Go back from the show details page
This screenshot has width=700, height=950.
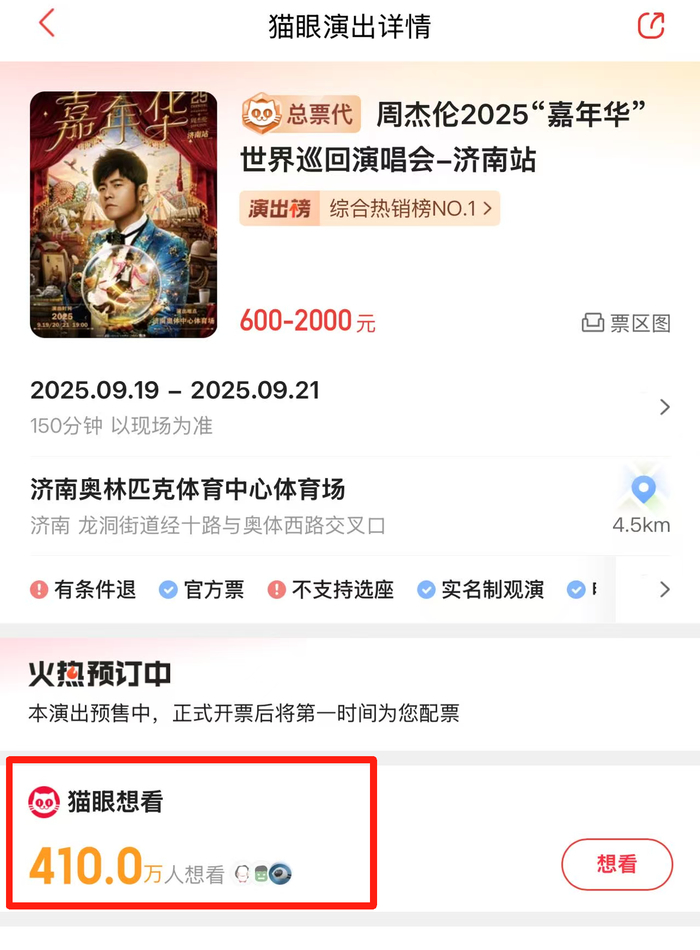pos(46,24)
